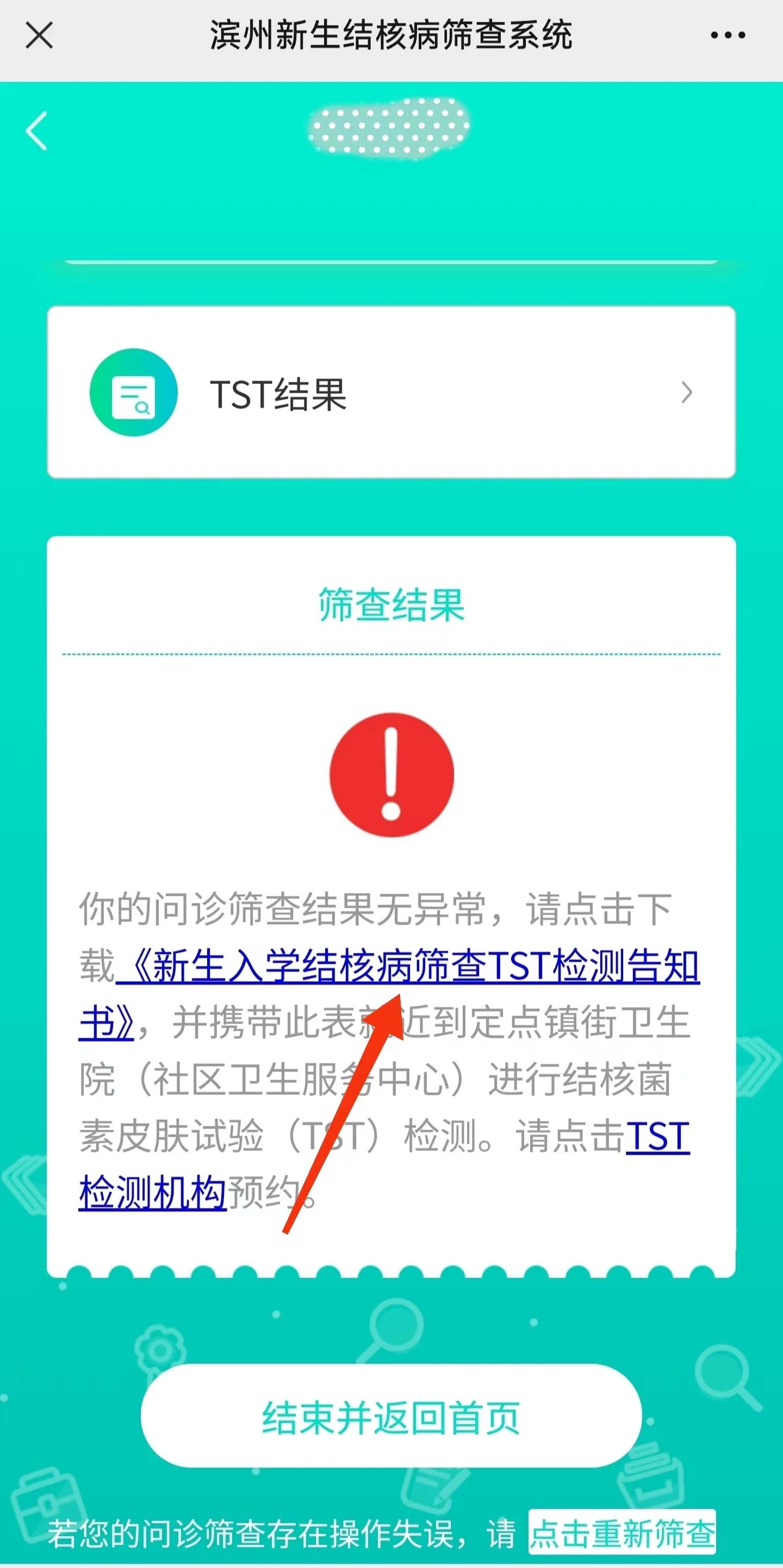783x1568 pixels.
Task: Open the TST结果 card
Action: tap(391, 393)
